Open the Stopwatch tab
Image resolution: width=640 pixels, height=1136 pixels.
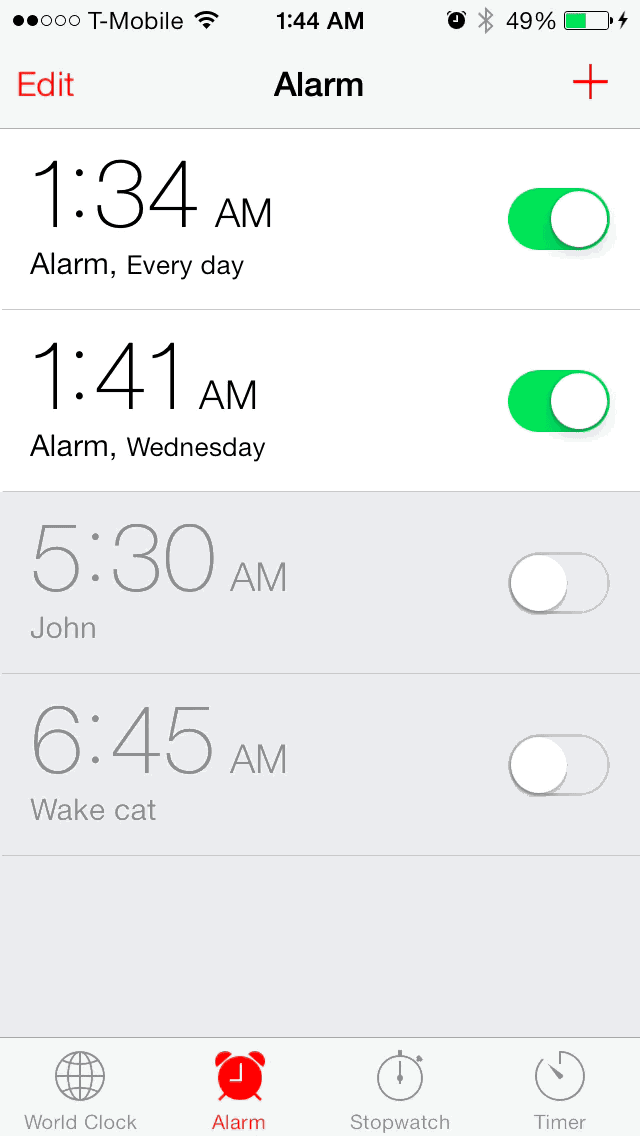pyautogui.click(x=399, y=1088)
